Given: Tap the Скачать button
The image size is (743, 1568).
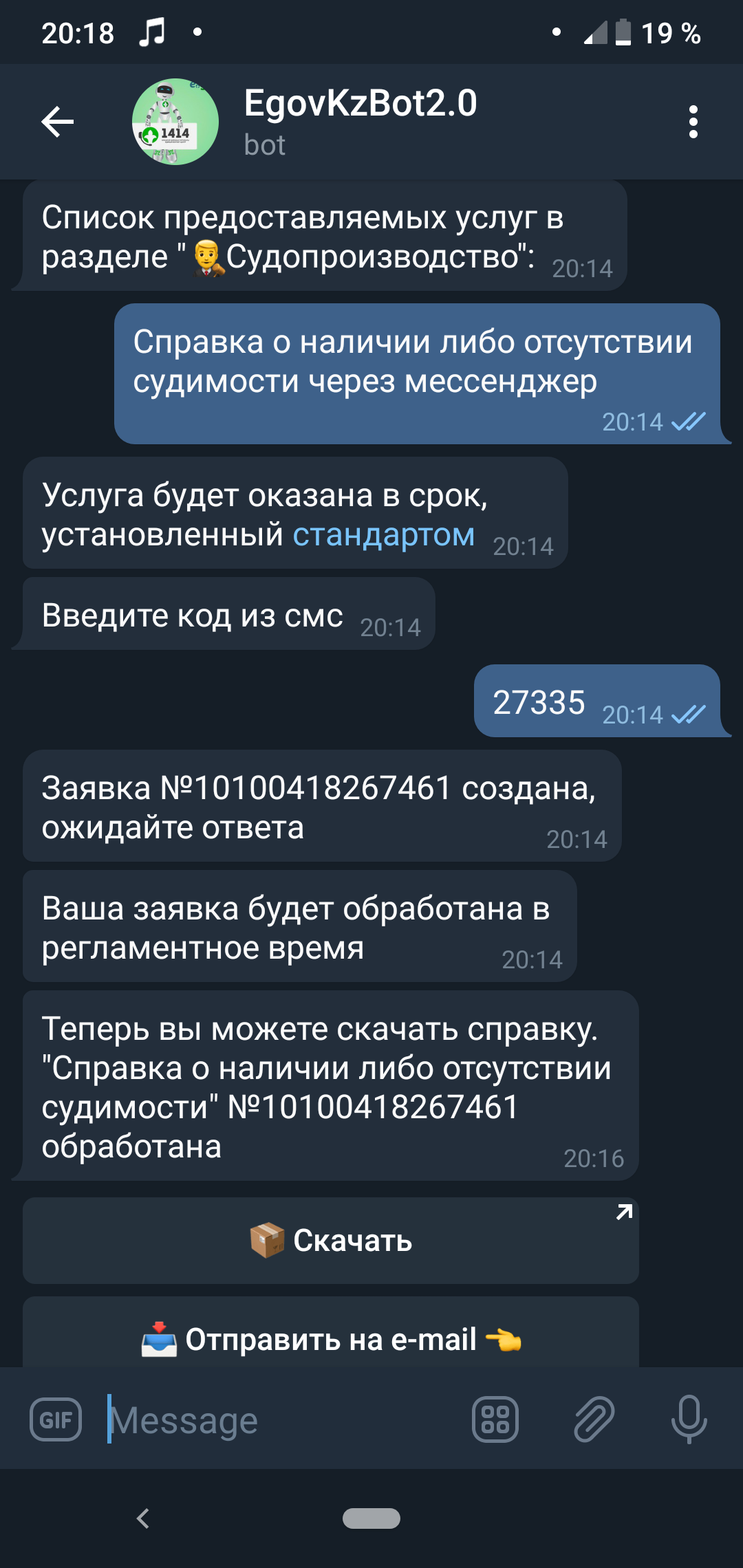Looking at the screenshot, I should pos(331,1241).
